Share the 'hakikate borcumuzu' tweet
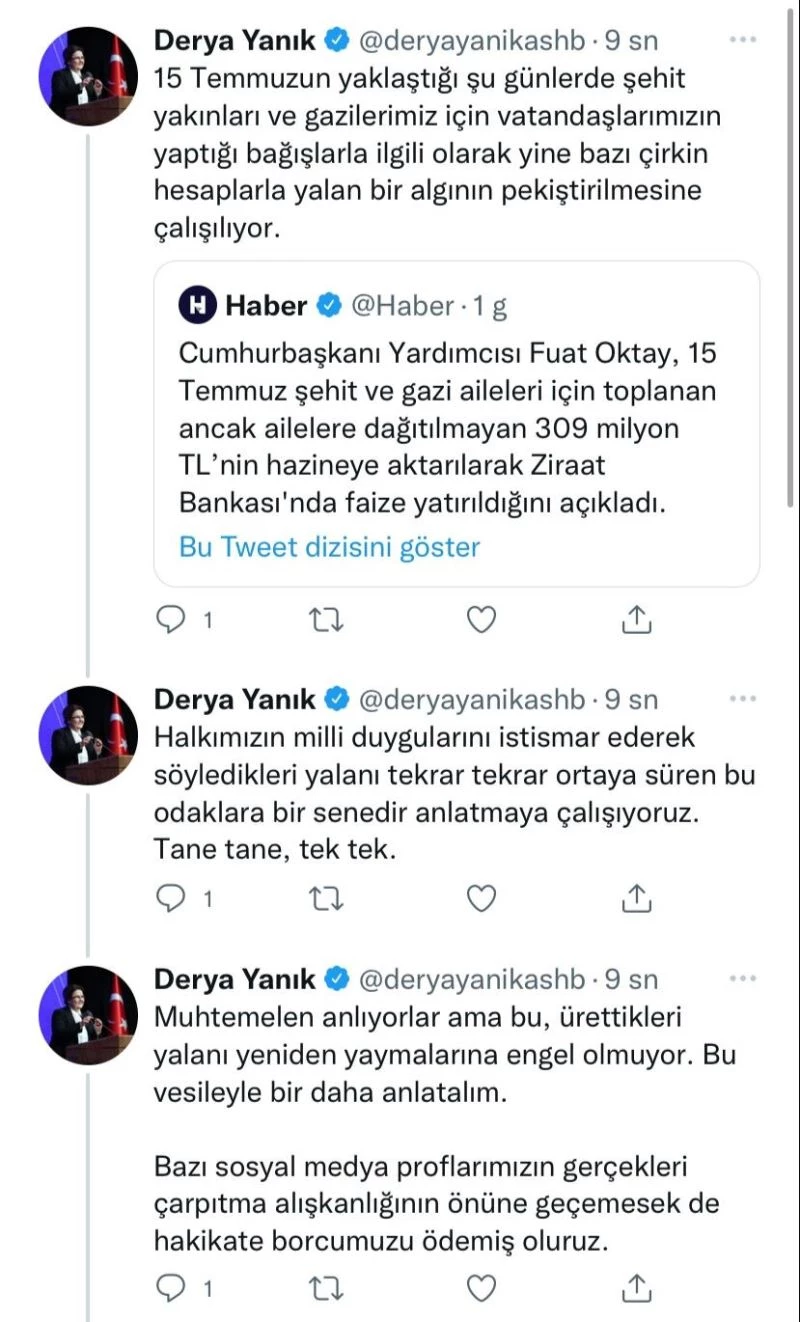 click(637, 1287)
